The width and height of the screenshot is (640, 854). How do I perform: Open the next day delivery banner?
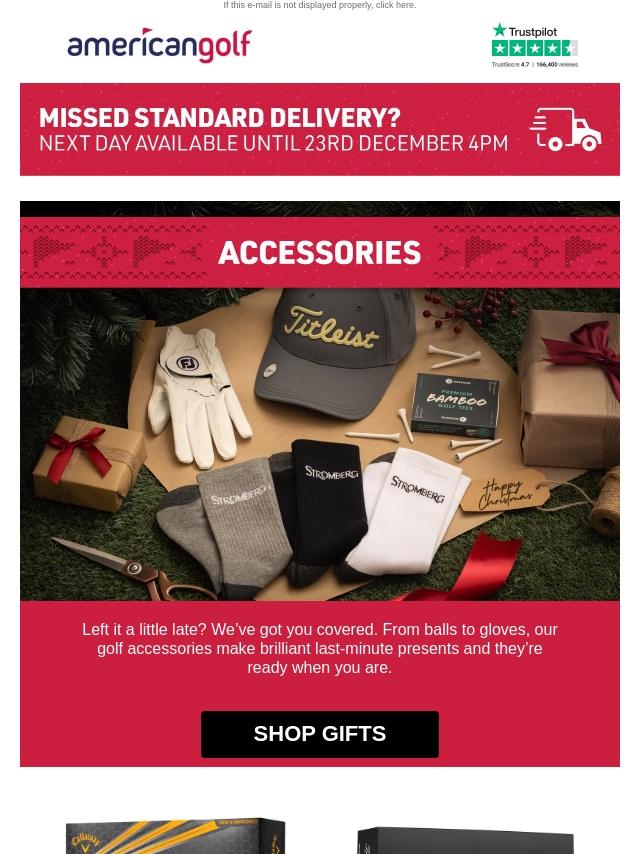point(319,129)
